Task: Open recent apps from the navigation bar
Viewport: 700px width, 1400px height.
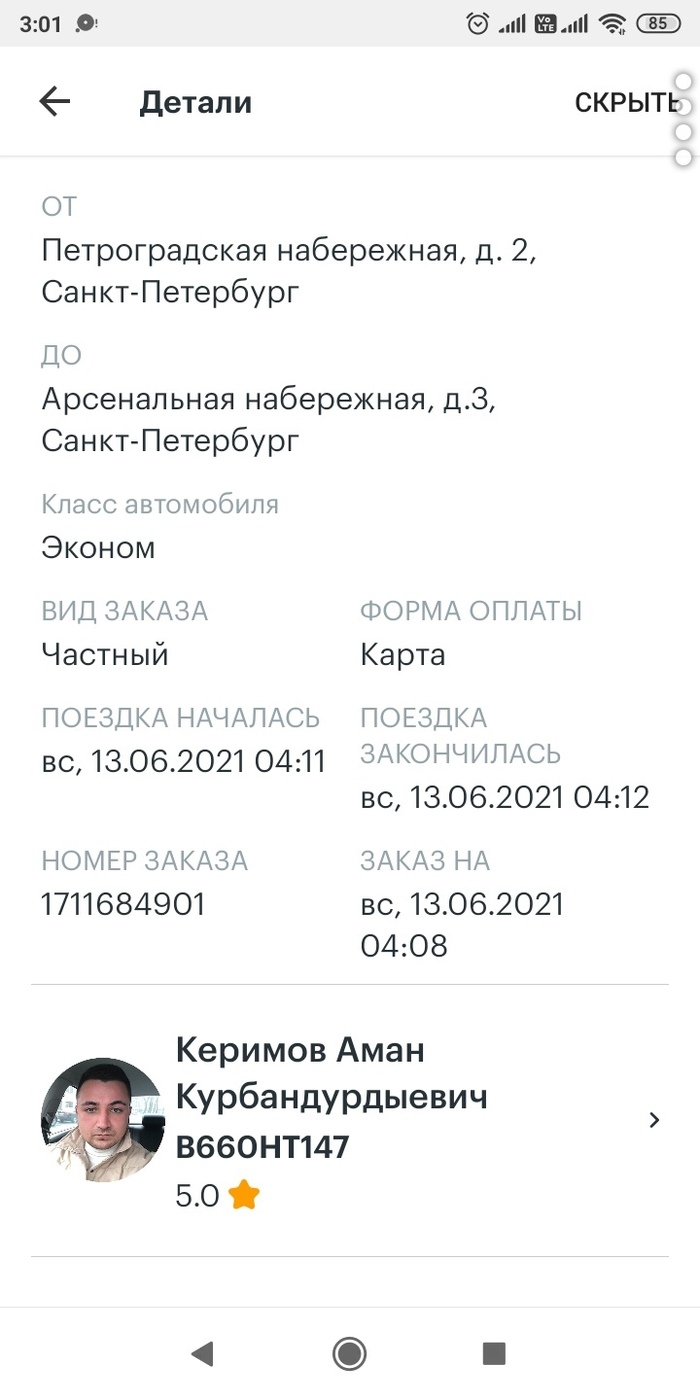Action: tap(493, 1354)
